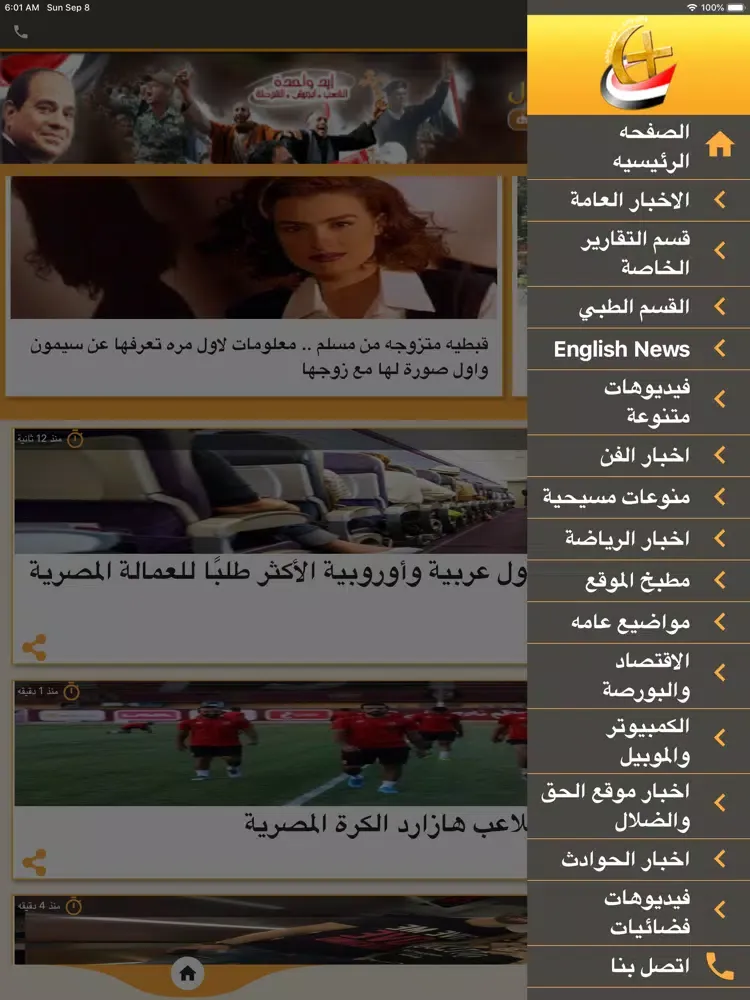
Task: Open قسم التقارير الخاصة section
Action: click(640, 254)
